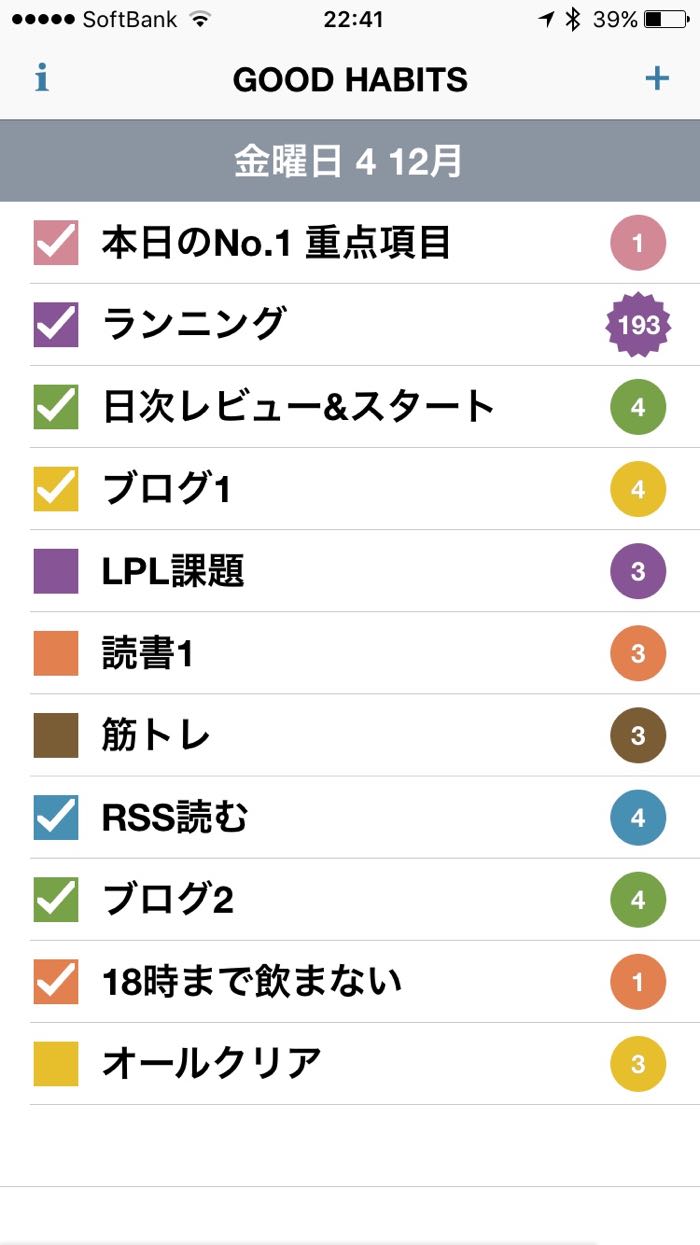Screen dimensions: 700x1245
Task: Tick the 筋トレ checkbox
Action: [56, 735]
